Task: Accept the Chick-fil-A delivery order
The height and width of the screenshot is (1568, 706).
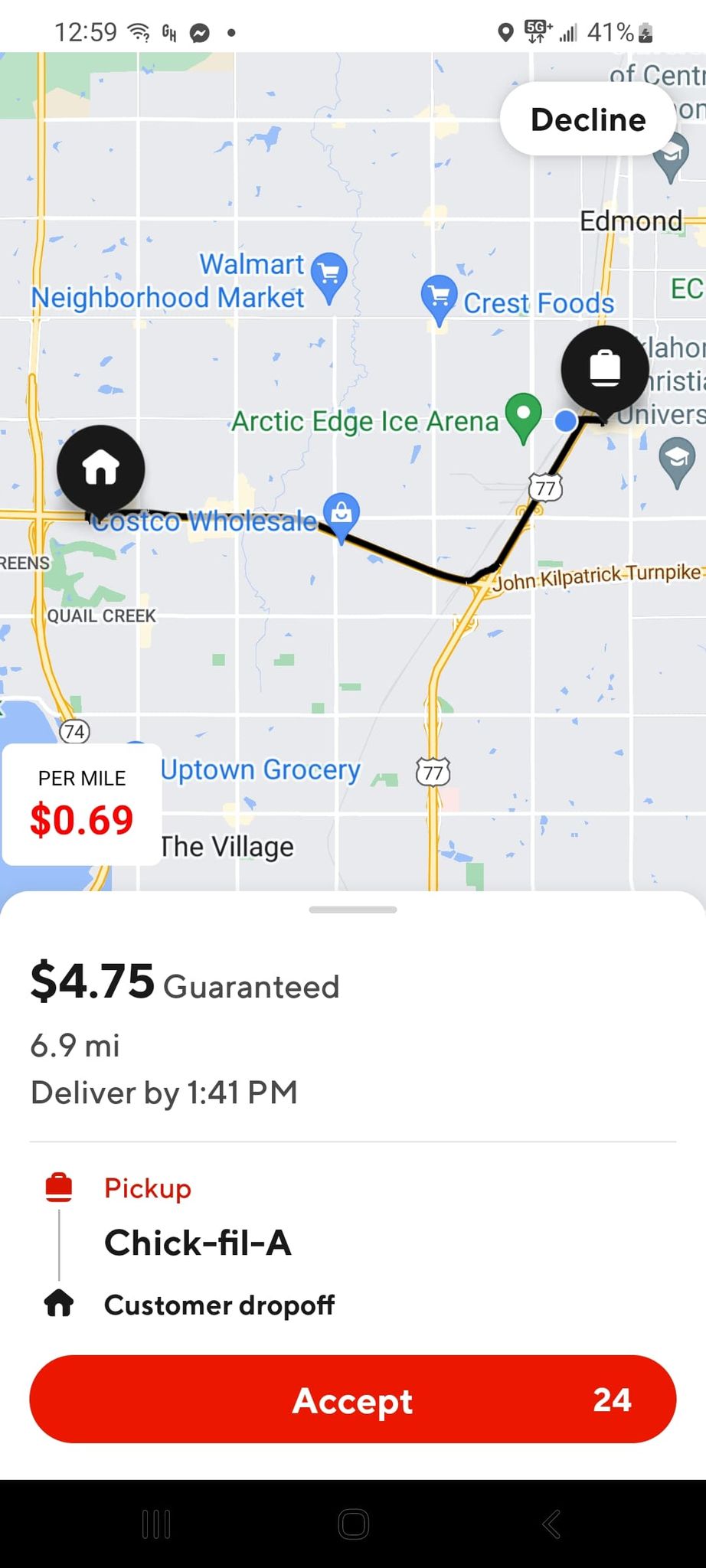Action: coord(353,1400)
